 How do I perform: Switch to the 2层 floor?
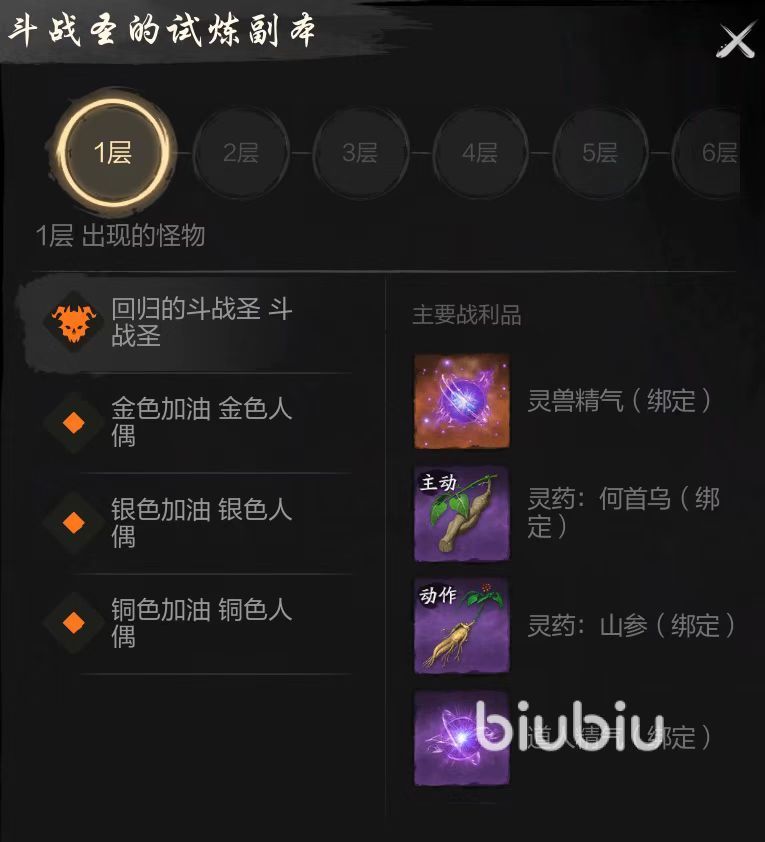240,153
